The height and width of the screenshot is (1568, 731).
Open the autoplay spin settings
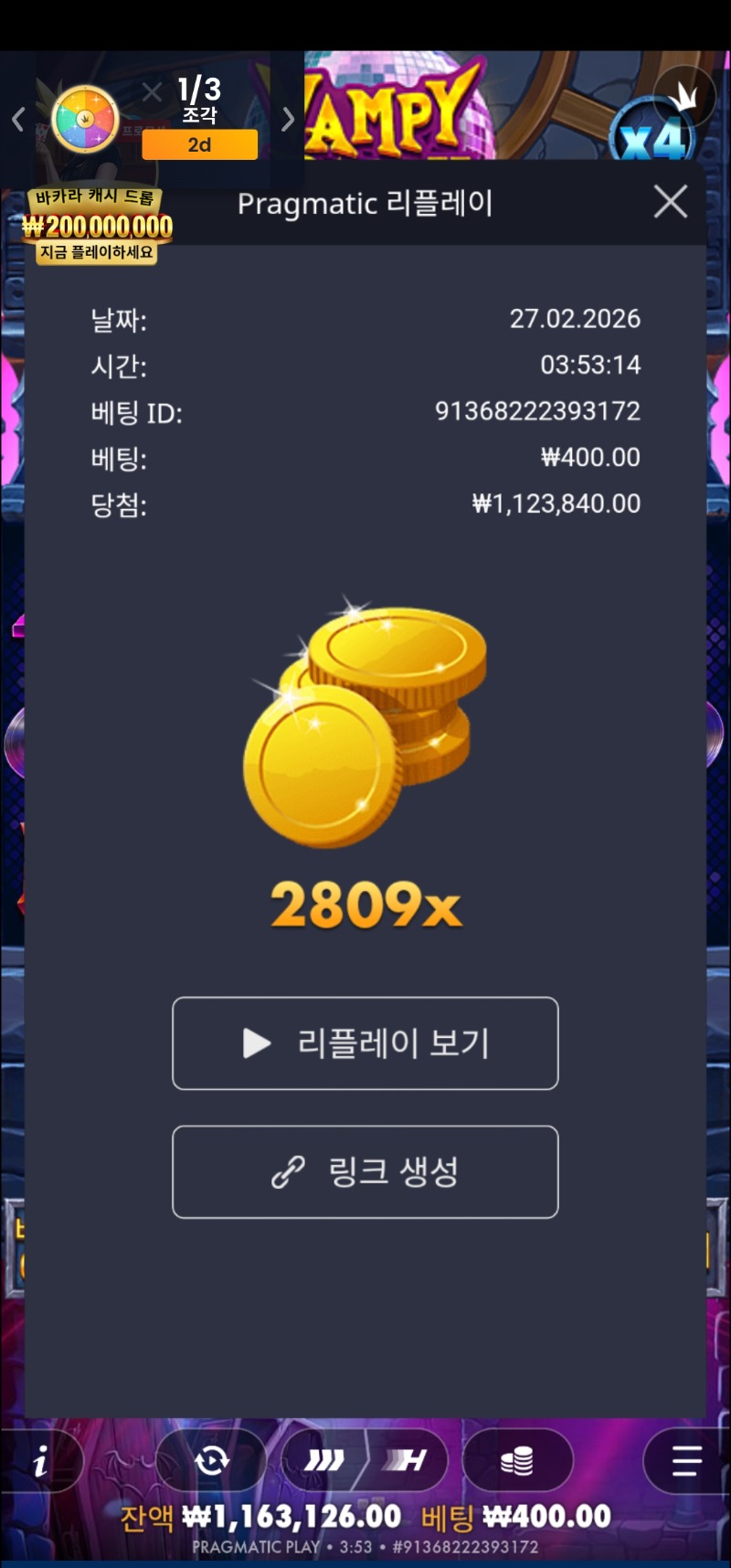pos(212,1462)
